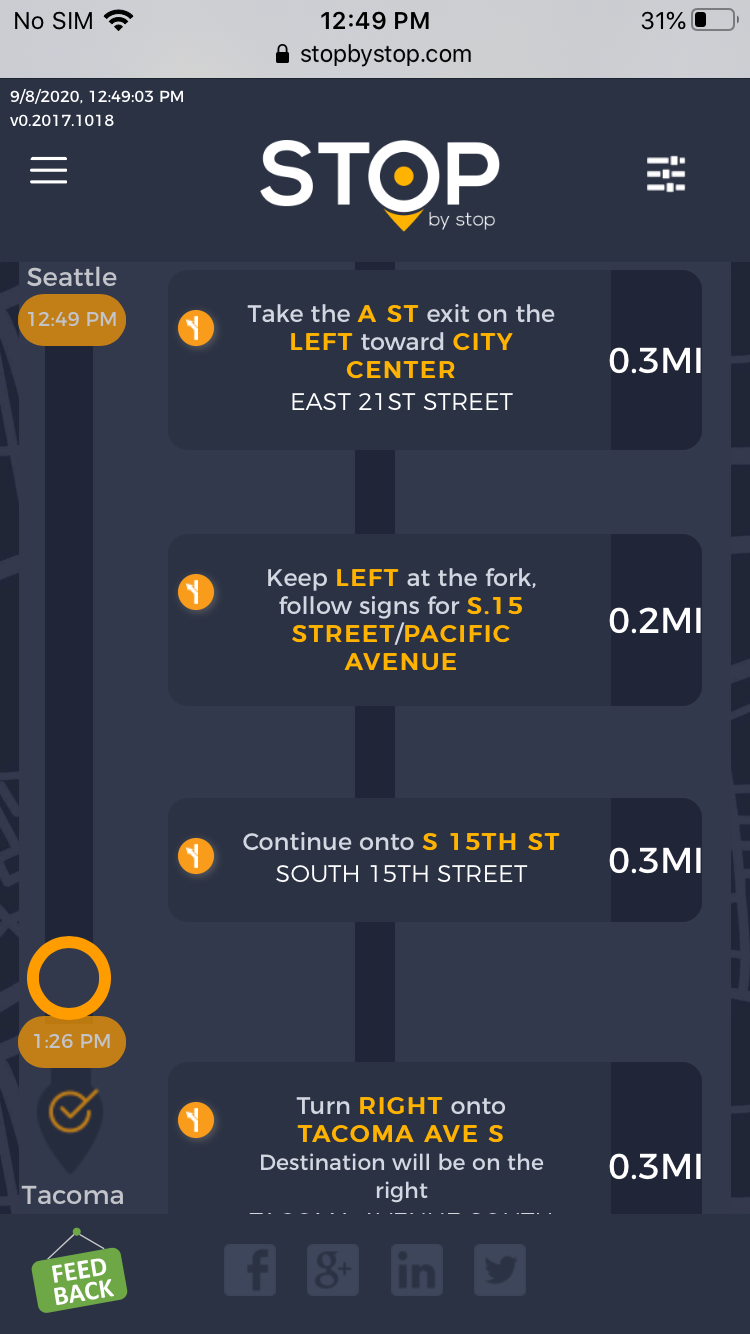Share on Facebook

[x=250, y=1271]
